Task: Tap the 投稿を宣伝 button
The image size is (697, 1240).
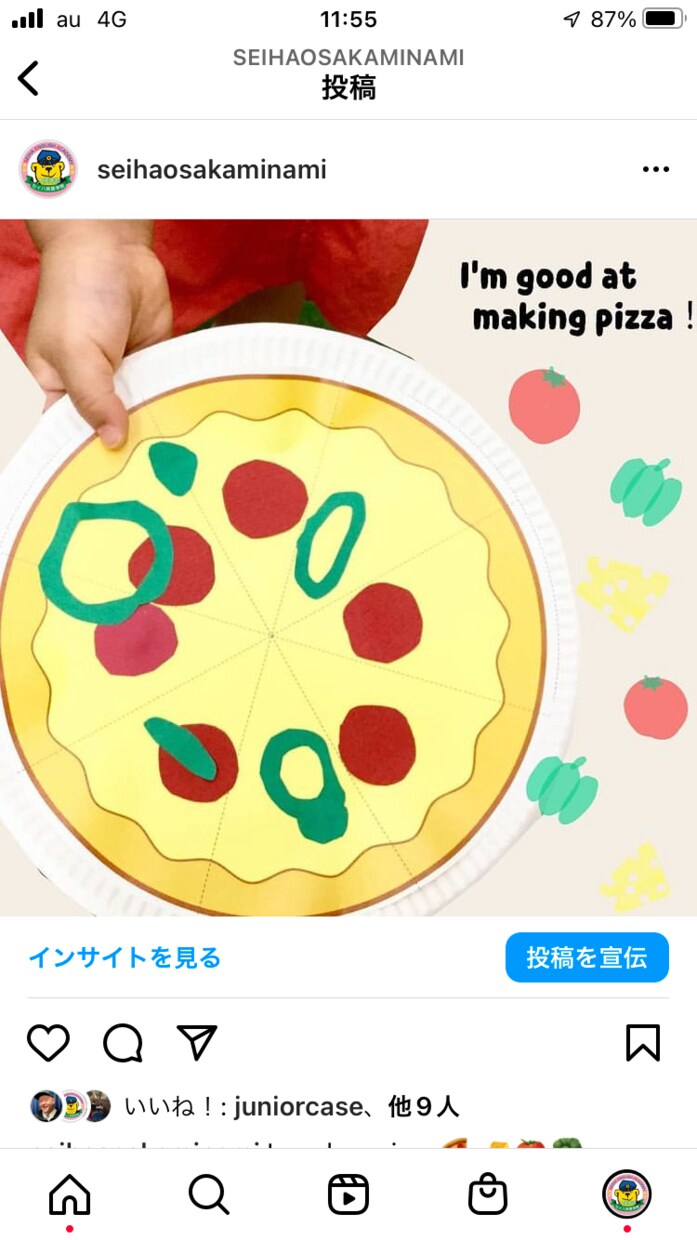Action: 587,958
